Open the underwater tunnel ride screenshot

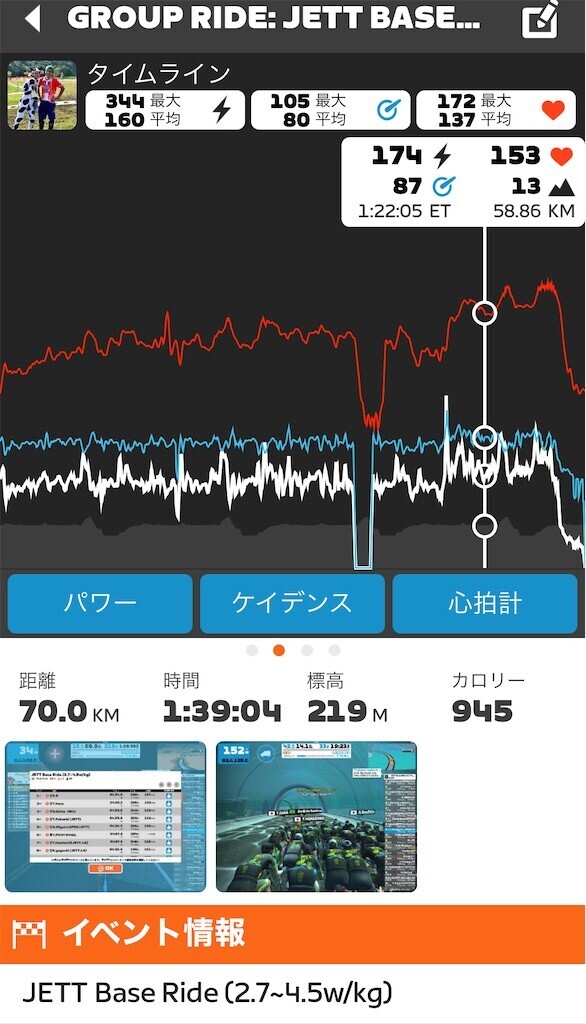click(316, 816)
